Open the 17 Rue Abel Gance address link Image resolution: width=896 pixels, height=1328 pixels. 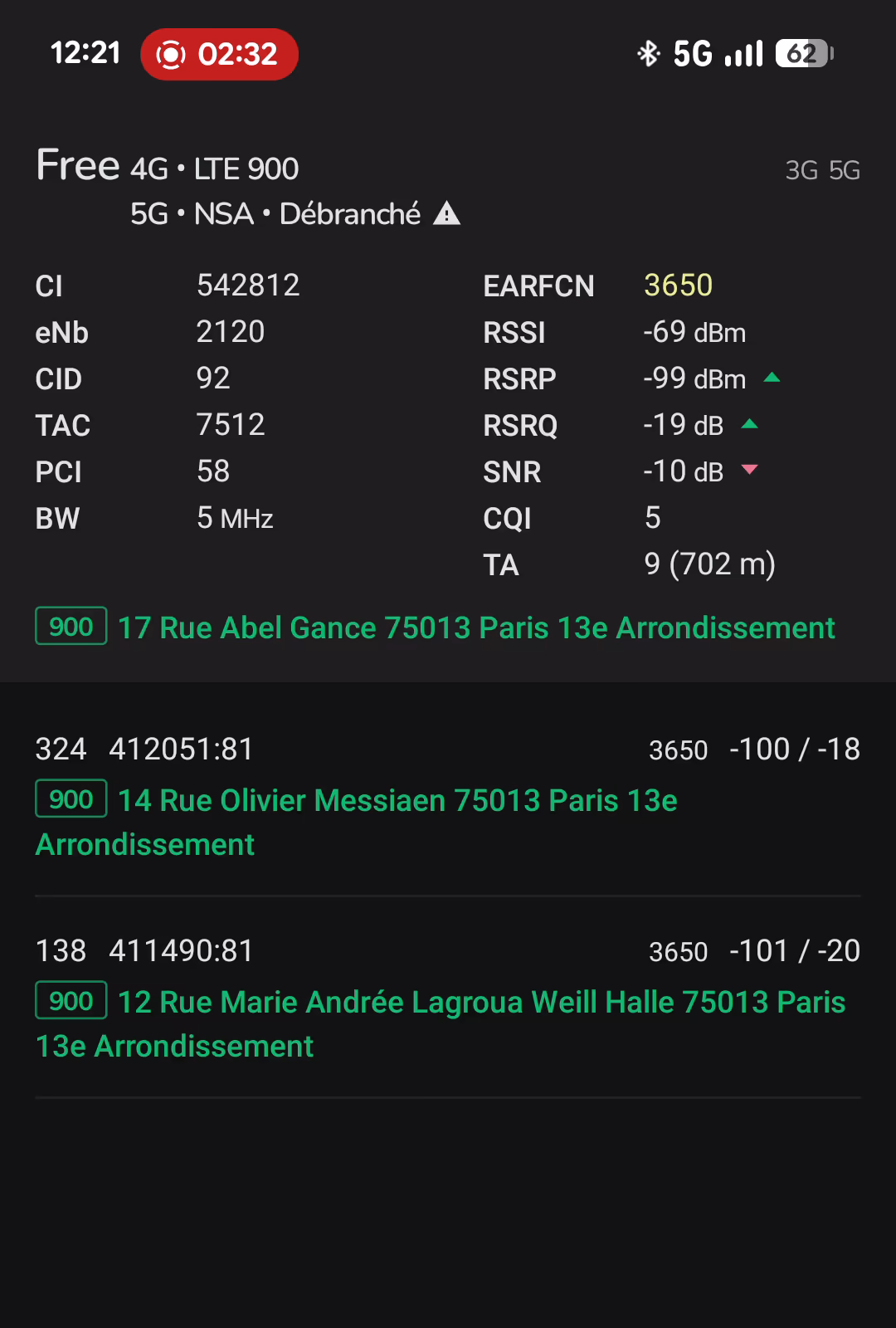tap(475, 628)
